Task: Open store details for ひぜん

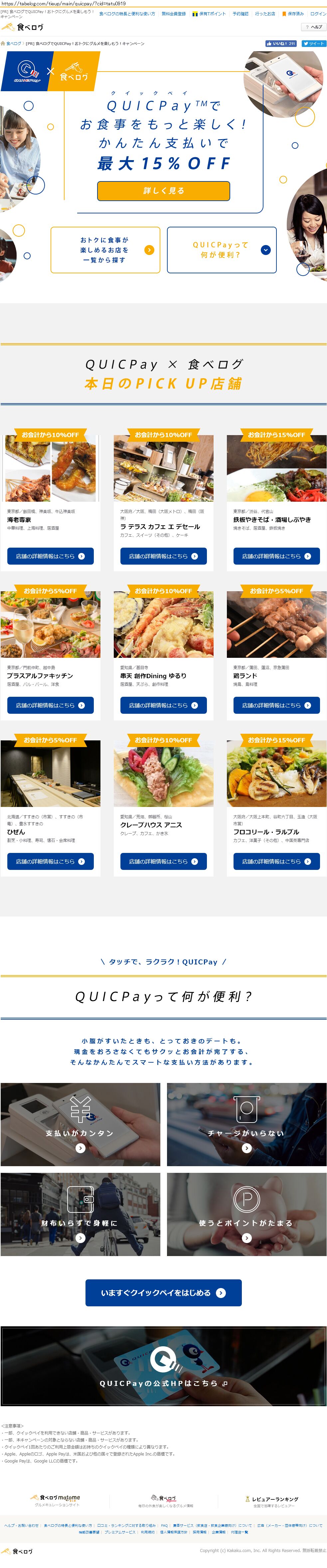Action: [51, 861]
